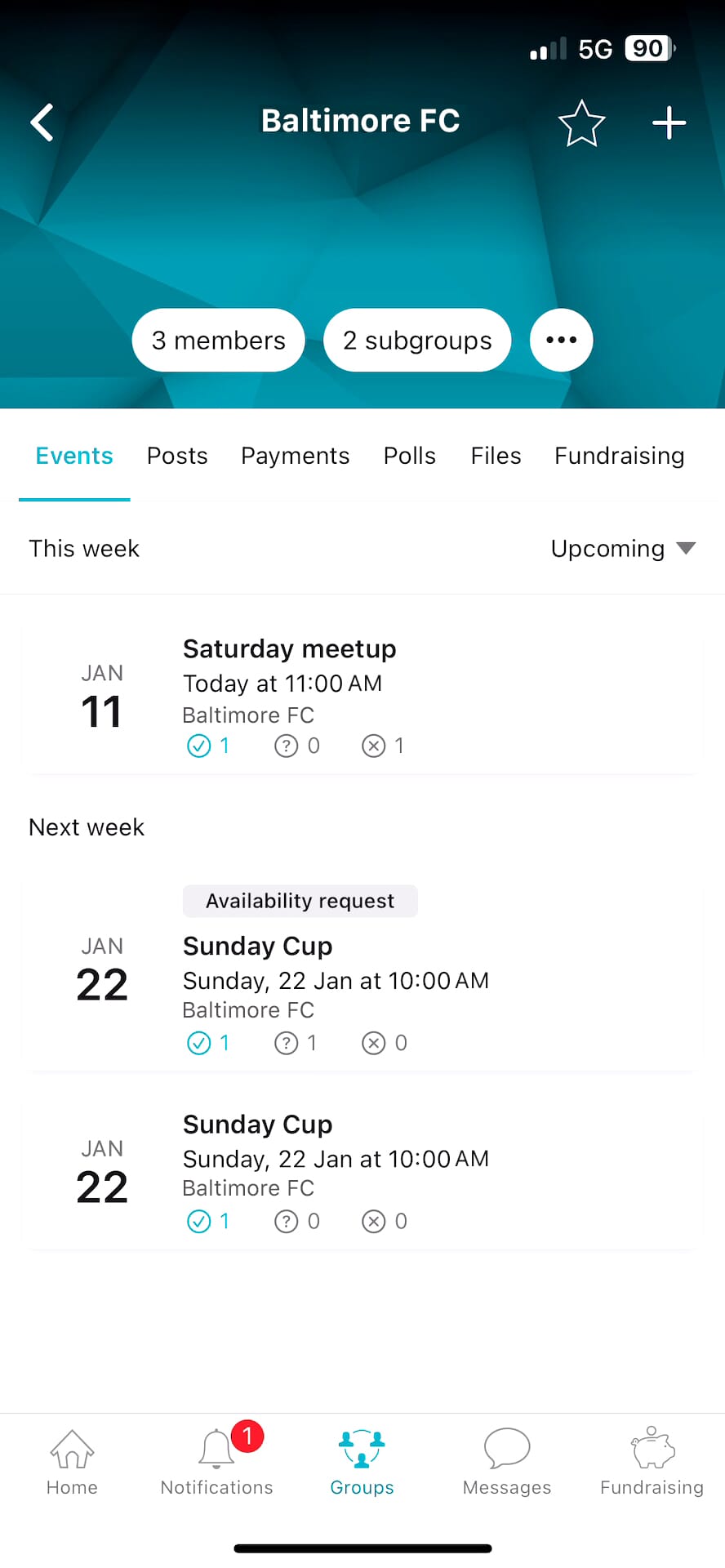
Task: Star Baltimore FC as a favorite
Action: [x=581, y=123]
